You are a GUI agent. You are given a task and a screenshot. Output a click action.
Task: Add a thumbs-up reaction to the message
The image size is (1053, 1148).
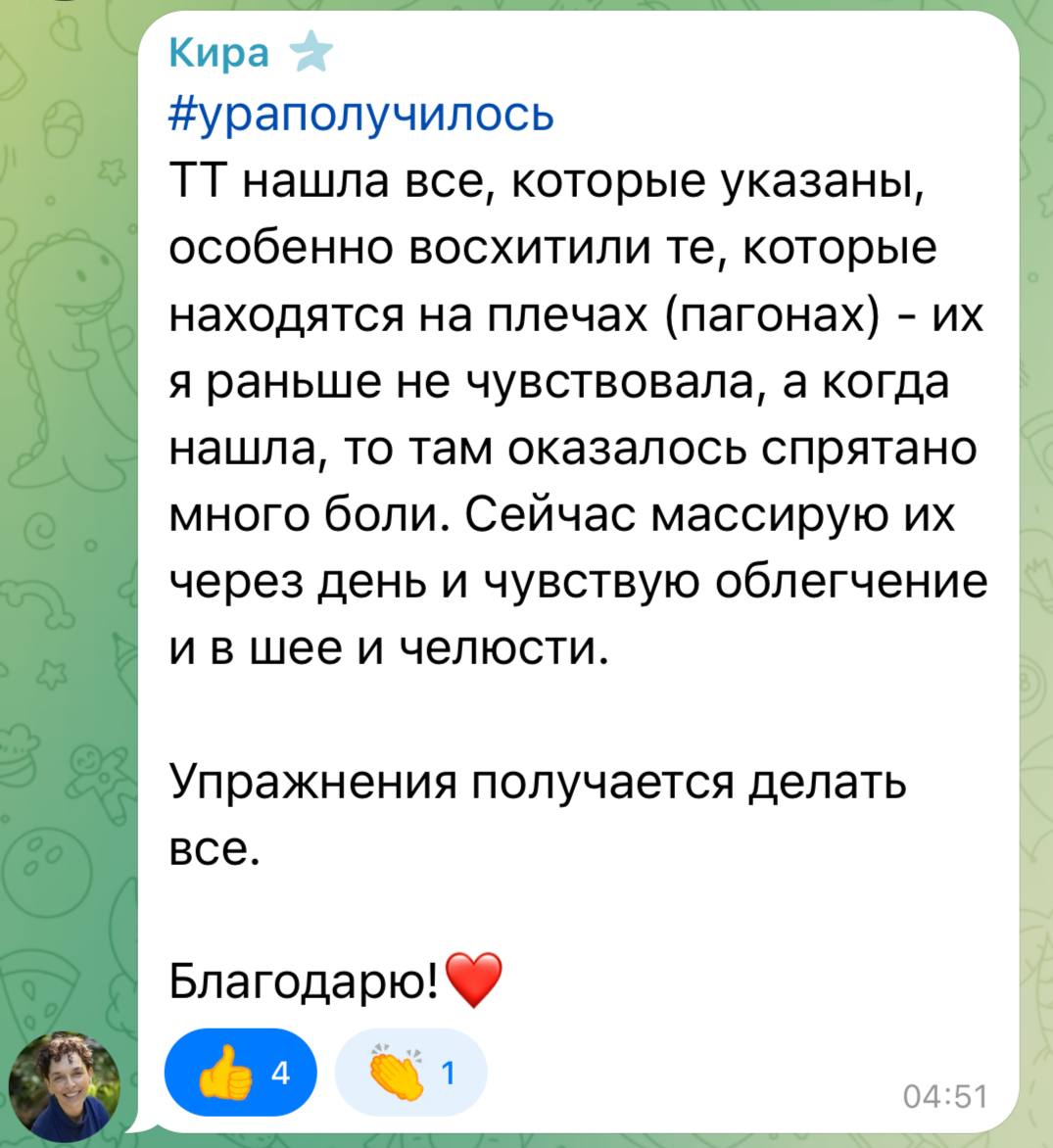[243, 1074]
